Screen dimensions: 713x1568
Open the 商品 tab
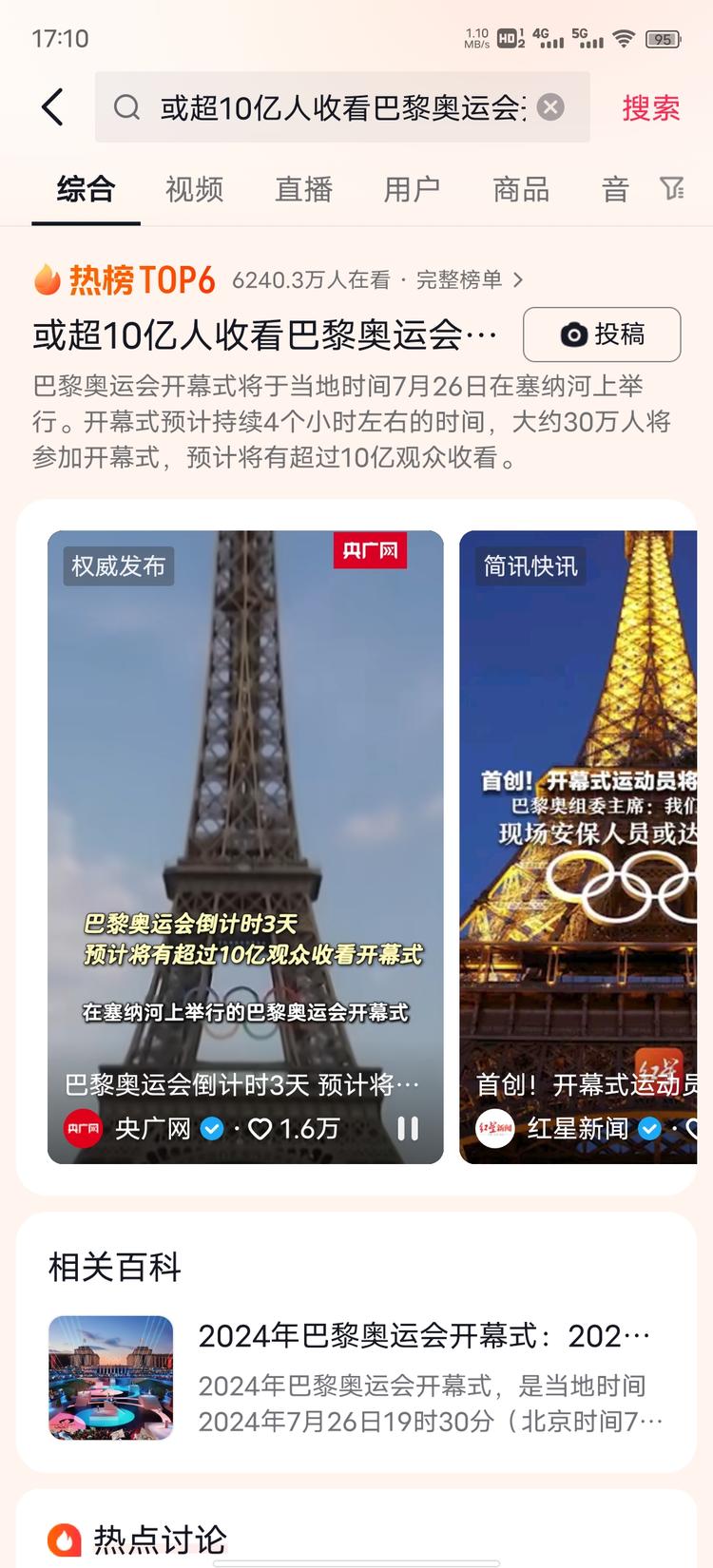click(x=519, y=189)
